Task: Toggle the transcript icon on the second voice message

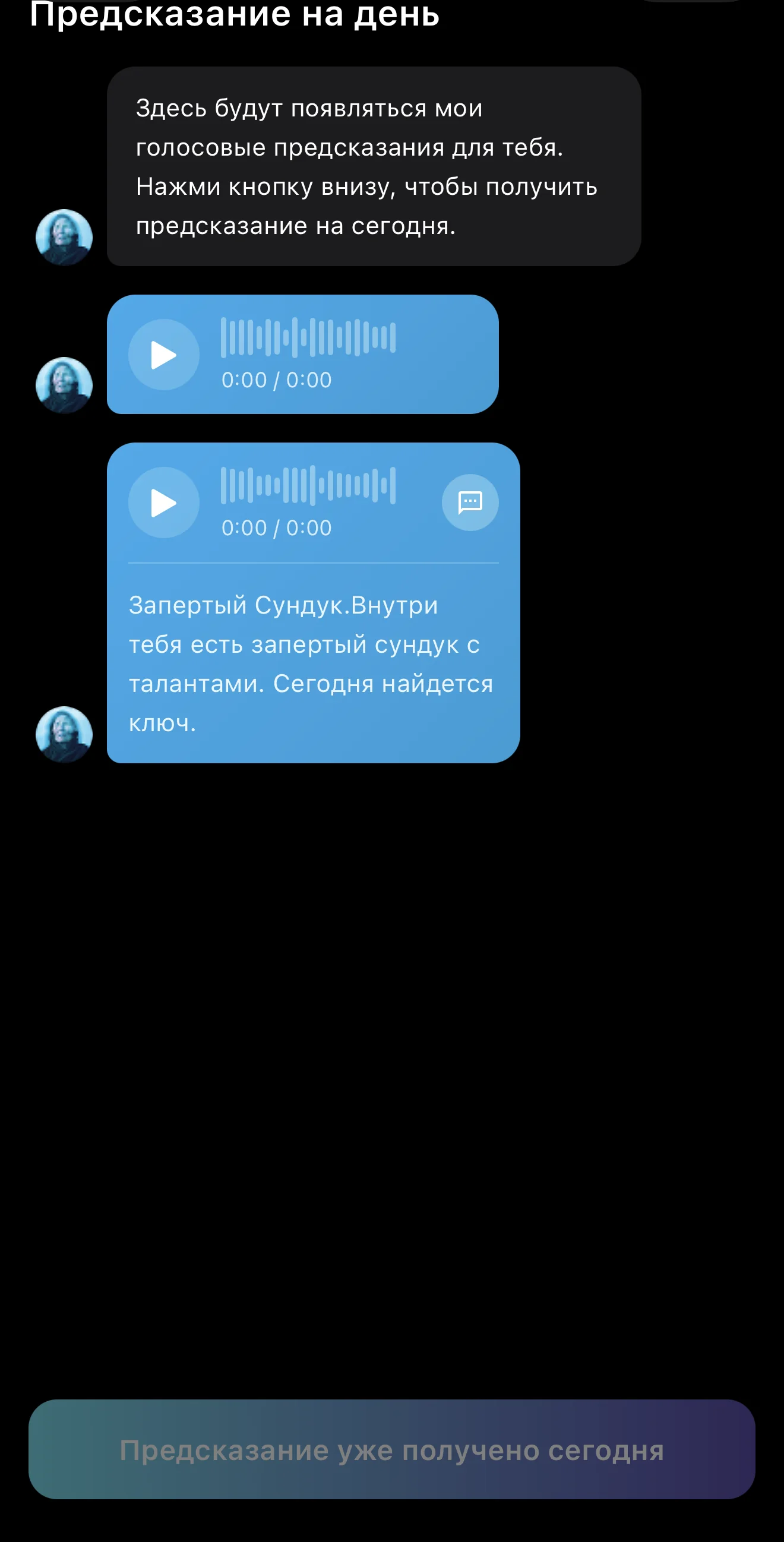Action: coord(470,503)
